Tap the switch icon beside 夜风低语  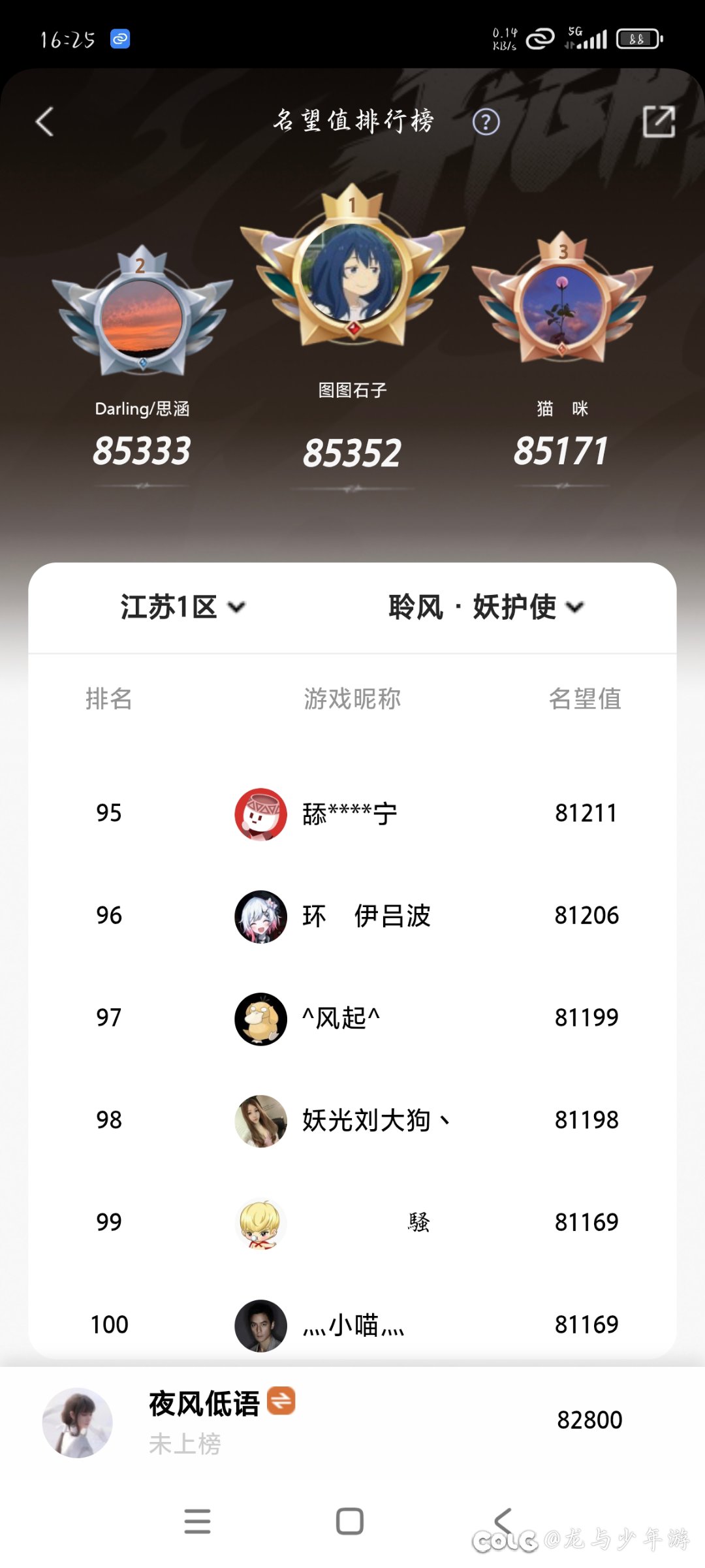click(281, 1400)
